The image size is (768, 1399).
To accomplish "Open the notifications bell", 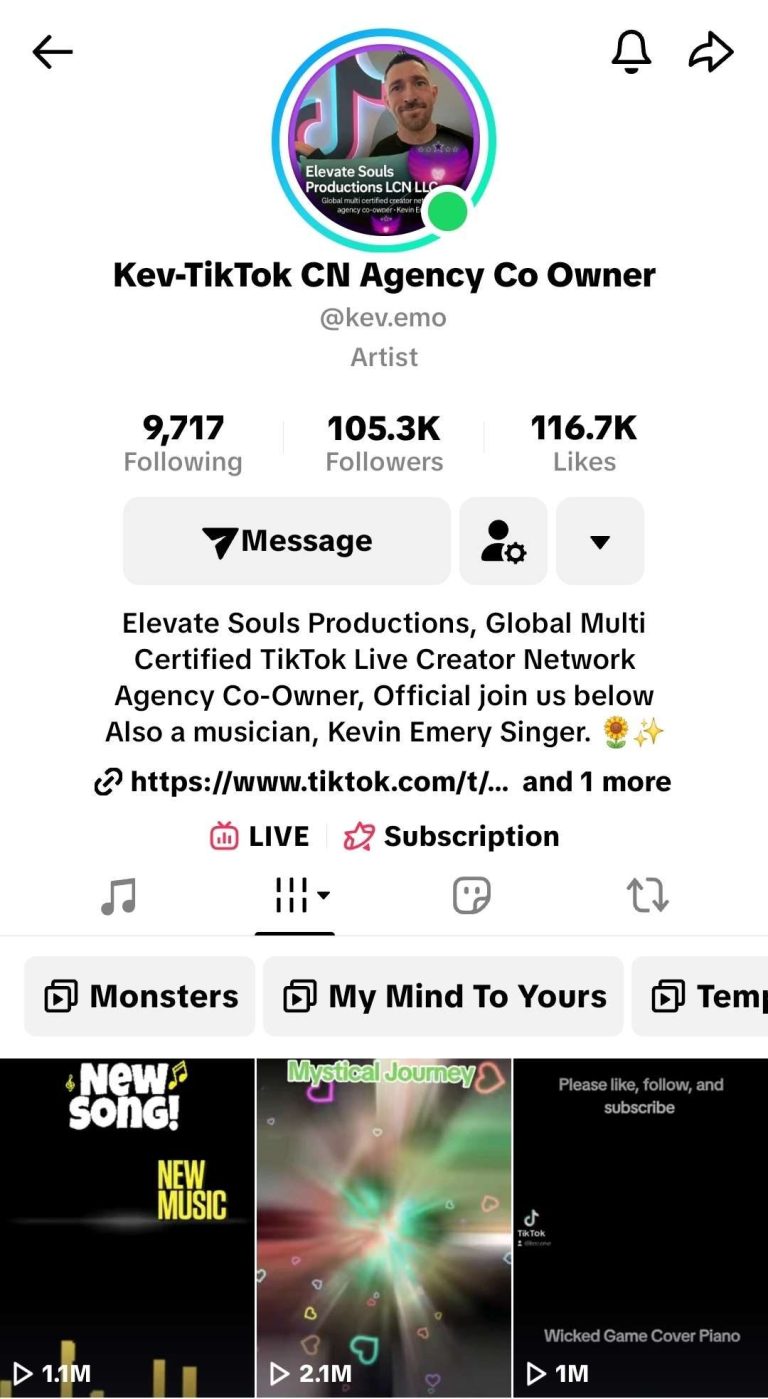I will click(631, 52).
